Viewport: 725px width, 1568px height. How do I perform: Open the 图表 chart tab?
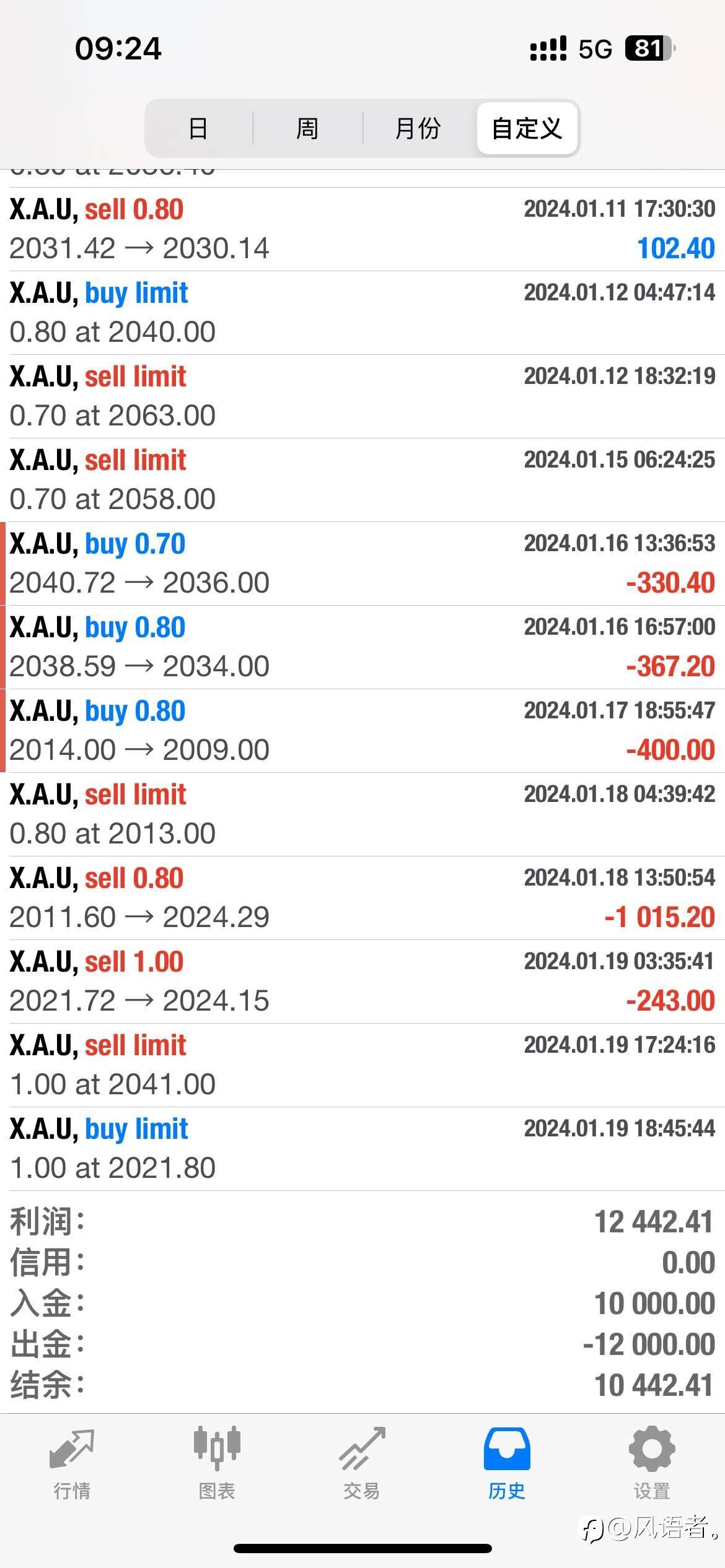217,1464
